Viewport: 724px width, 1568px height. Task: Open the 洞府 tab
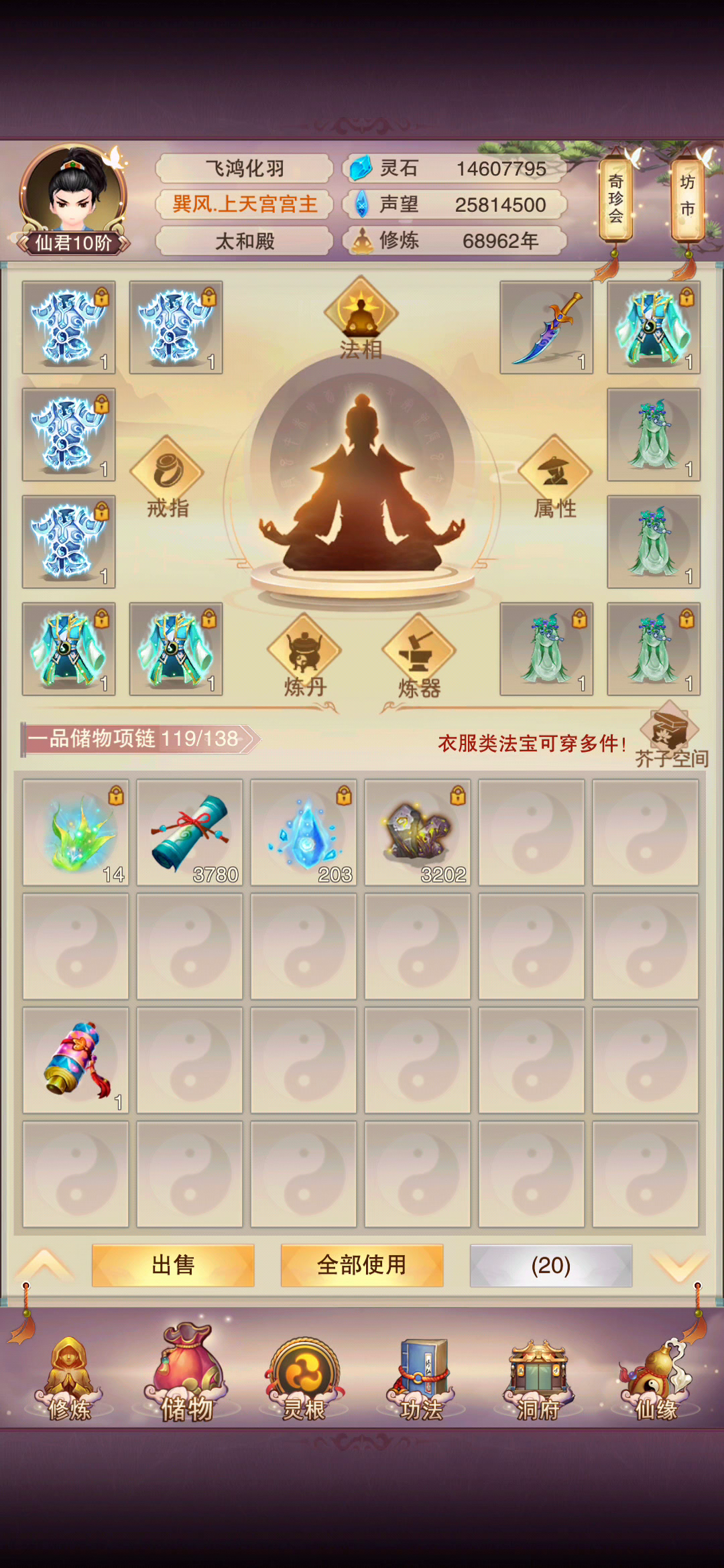[538, 1382]
